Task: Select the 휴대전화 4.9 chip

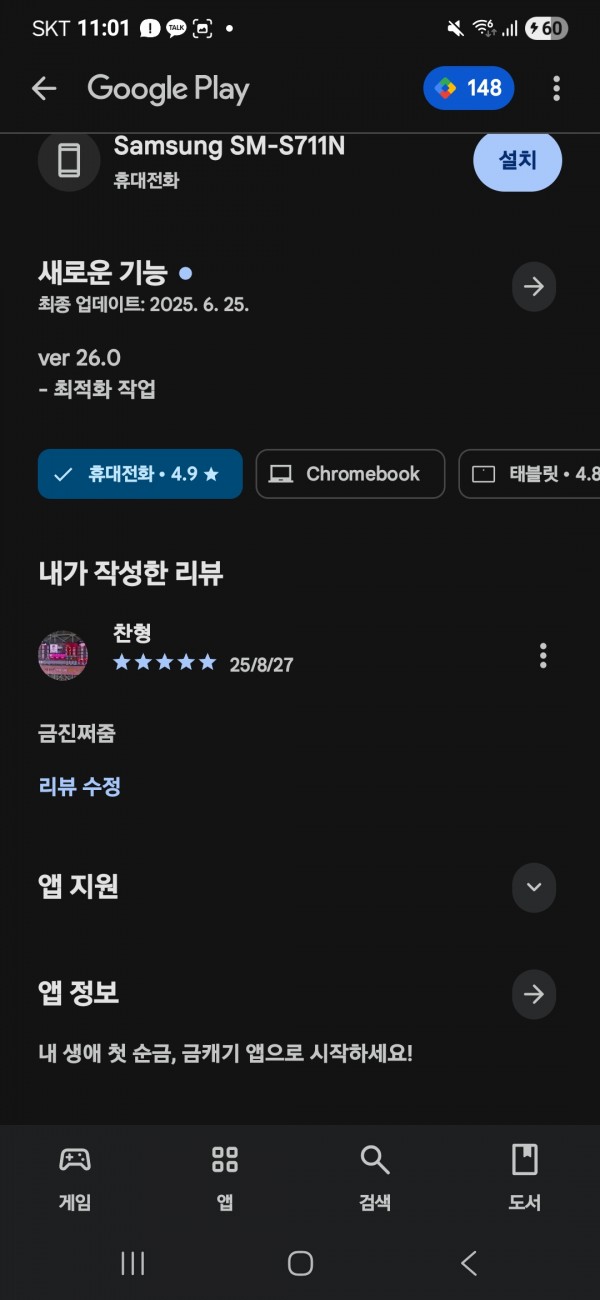Action: click(x=140, y=474)
